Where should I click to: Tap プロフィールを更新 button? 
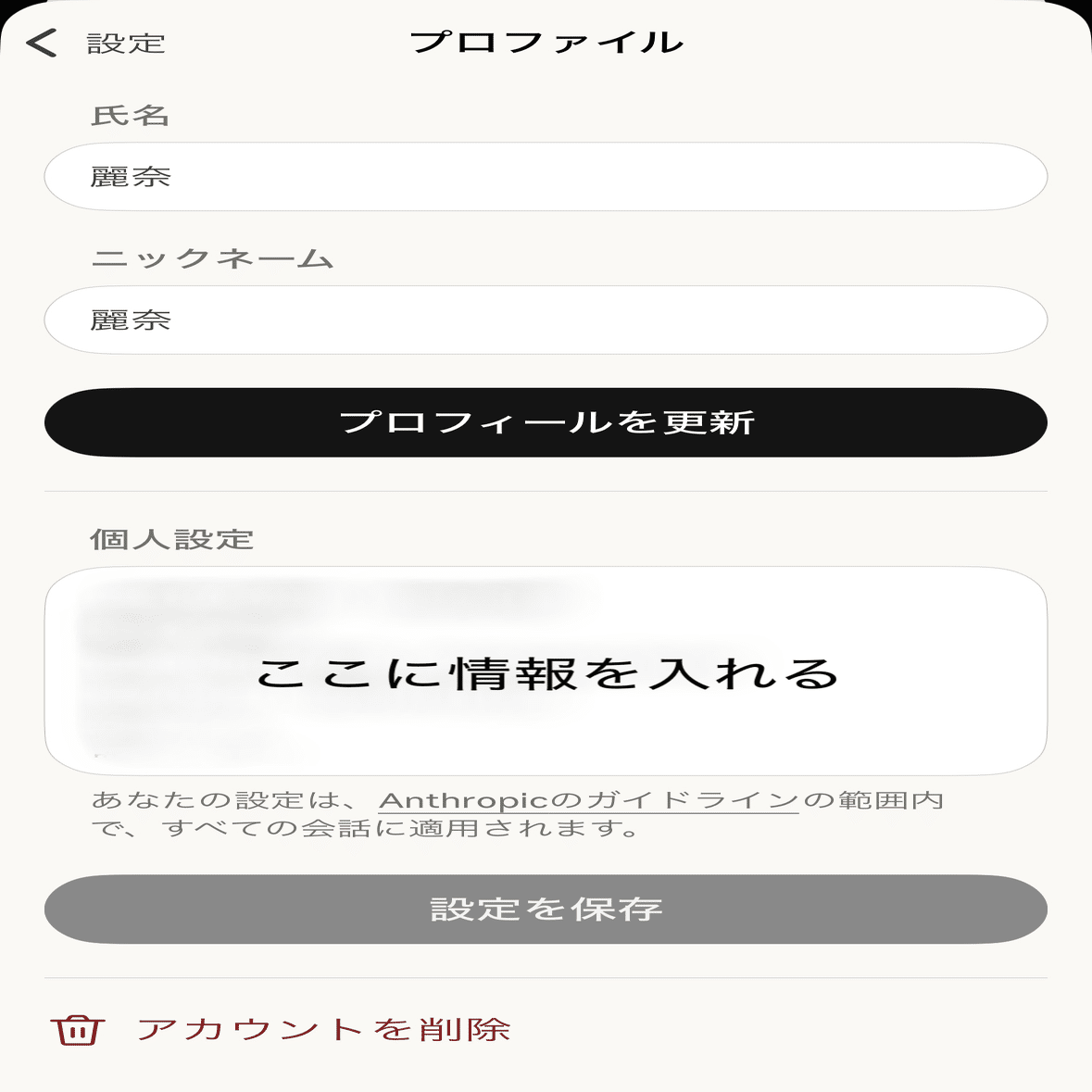point(546,422)
